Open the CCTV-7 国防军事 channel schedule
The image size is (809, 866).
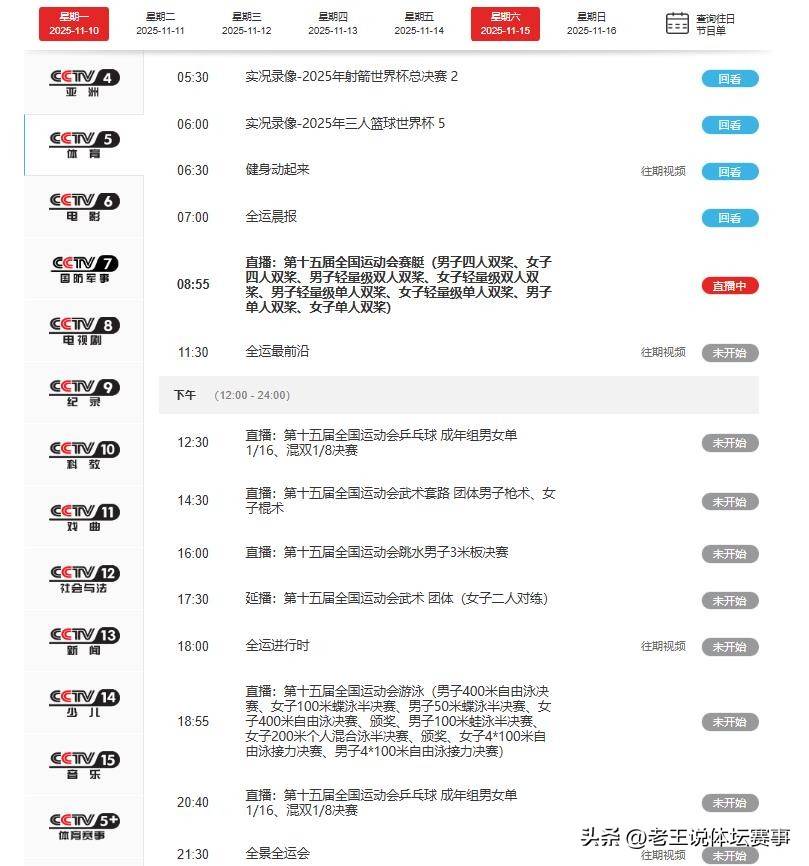[x=84, y=269]
